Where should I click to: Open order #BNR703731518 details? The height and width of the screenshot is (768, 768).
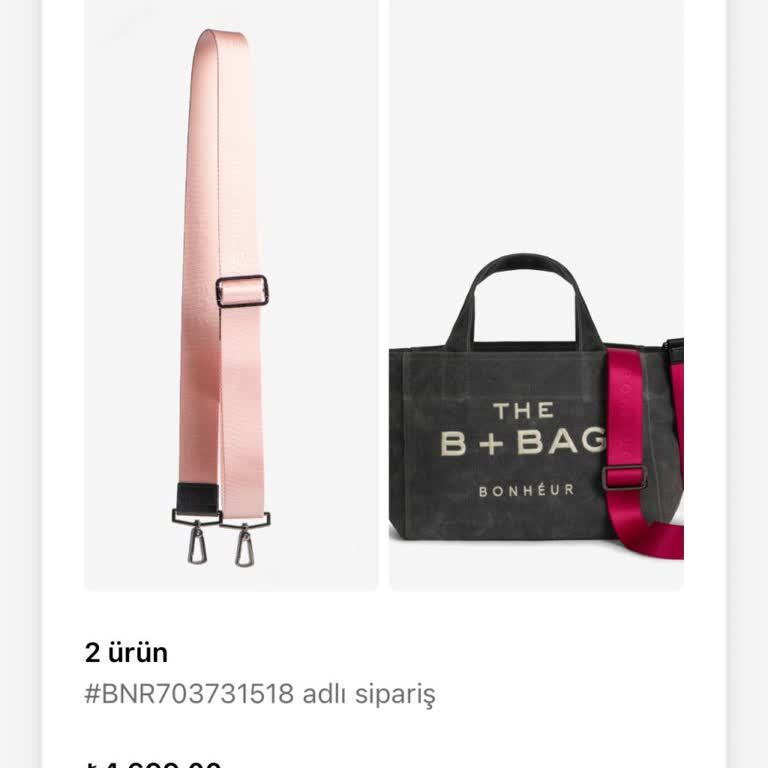[x=260, y=694]
